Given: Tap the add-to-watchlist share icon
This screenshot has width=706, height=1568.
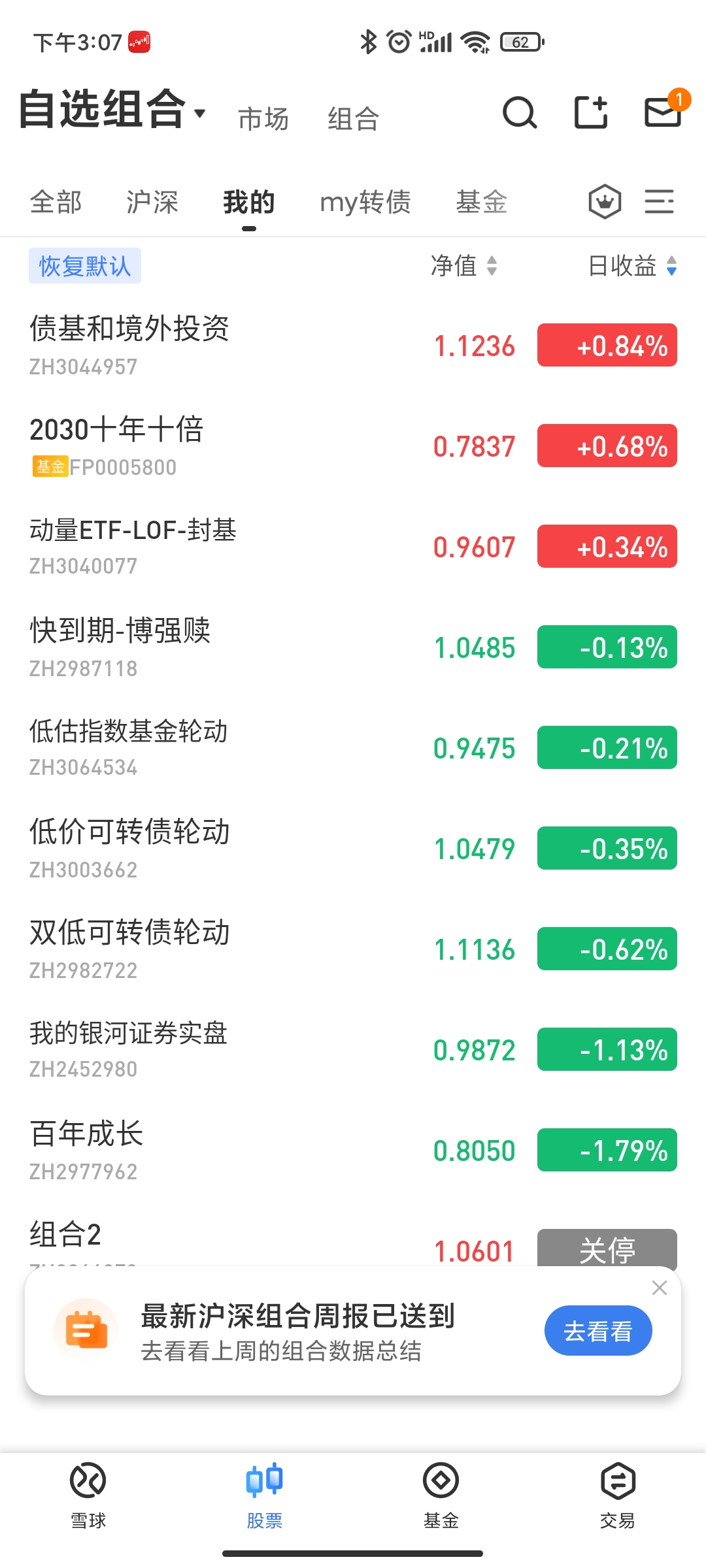Looking at the screenshot, I should coord(591,112).
